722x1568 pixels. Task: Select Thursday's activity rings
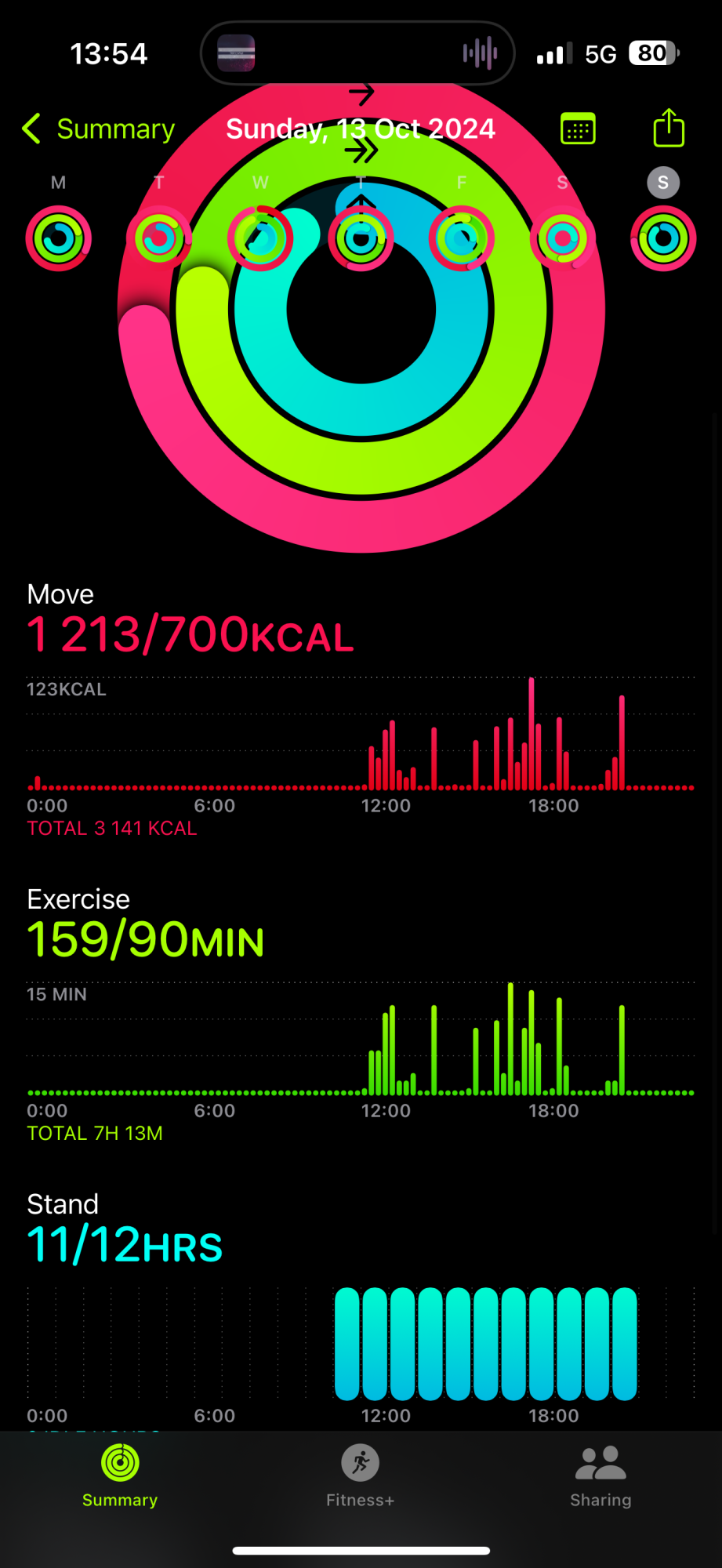(x=361, y=238)
